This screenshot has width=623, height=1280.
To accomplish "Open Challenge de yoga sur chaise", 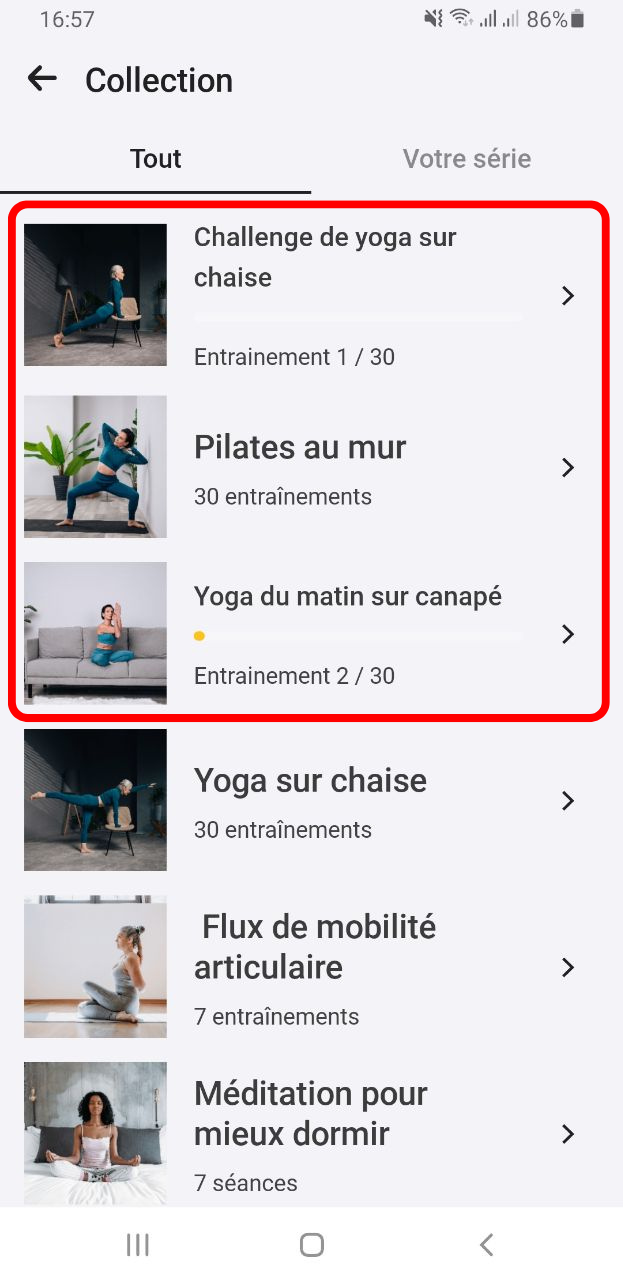I will (x=311, y=295).
